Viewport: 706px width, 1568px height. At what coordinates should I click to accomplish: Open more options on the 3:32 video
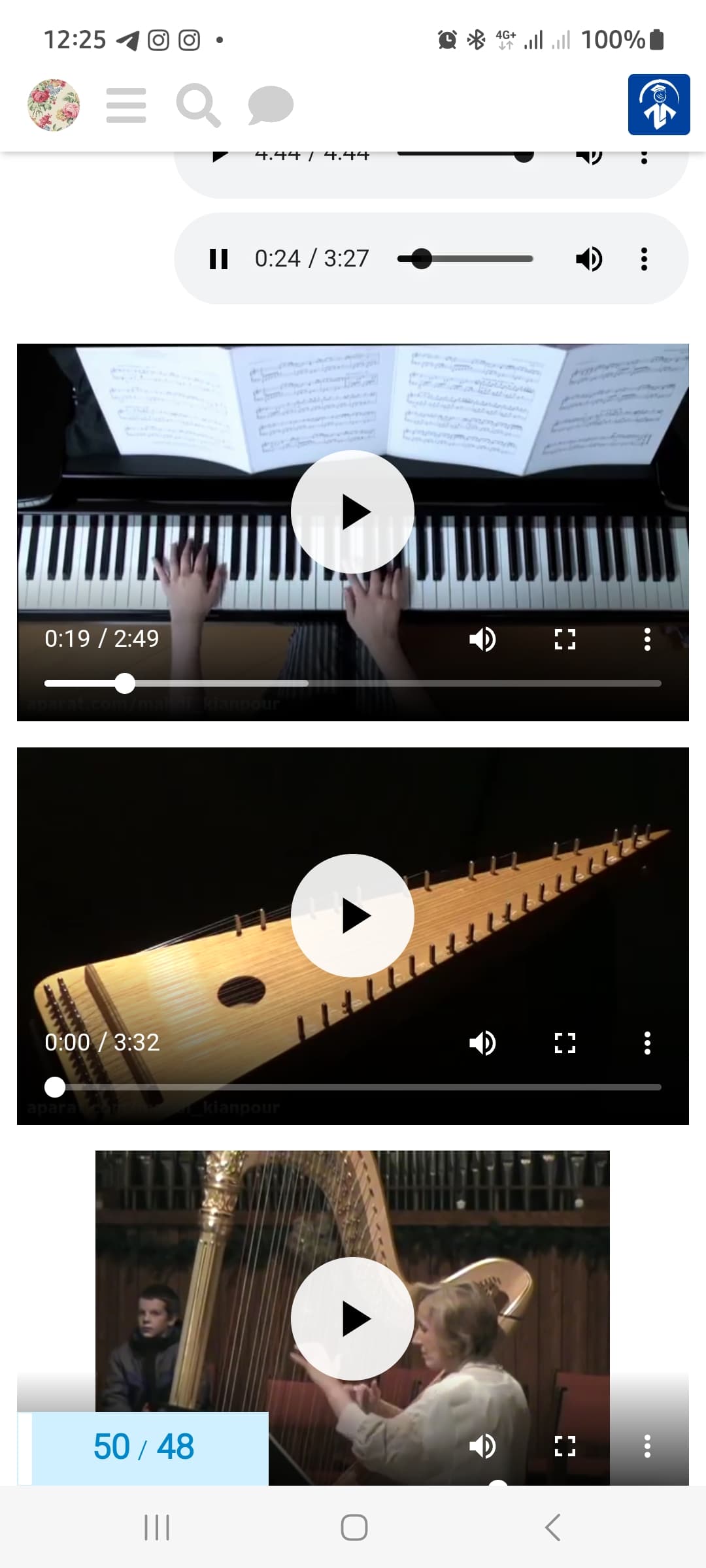click(x=647, y=1043)
